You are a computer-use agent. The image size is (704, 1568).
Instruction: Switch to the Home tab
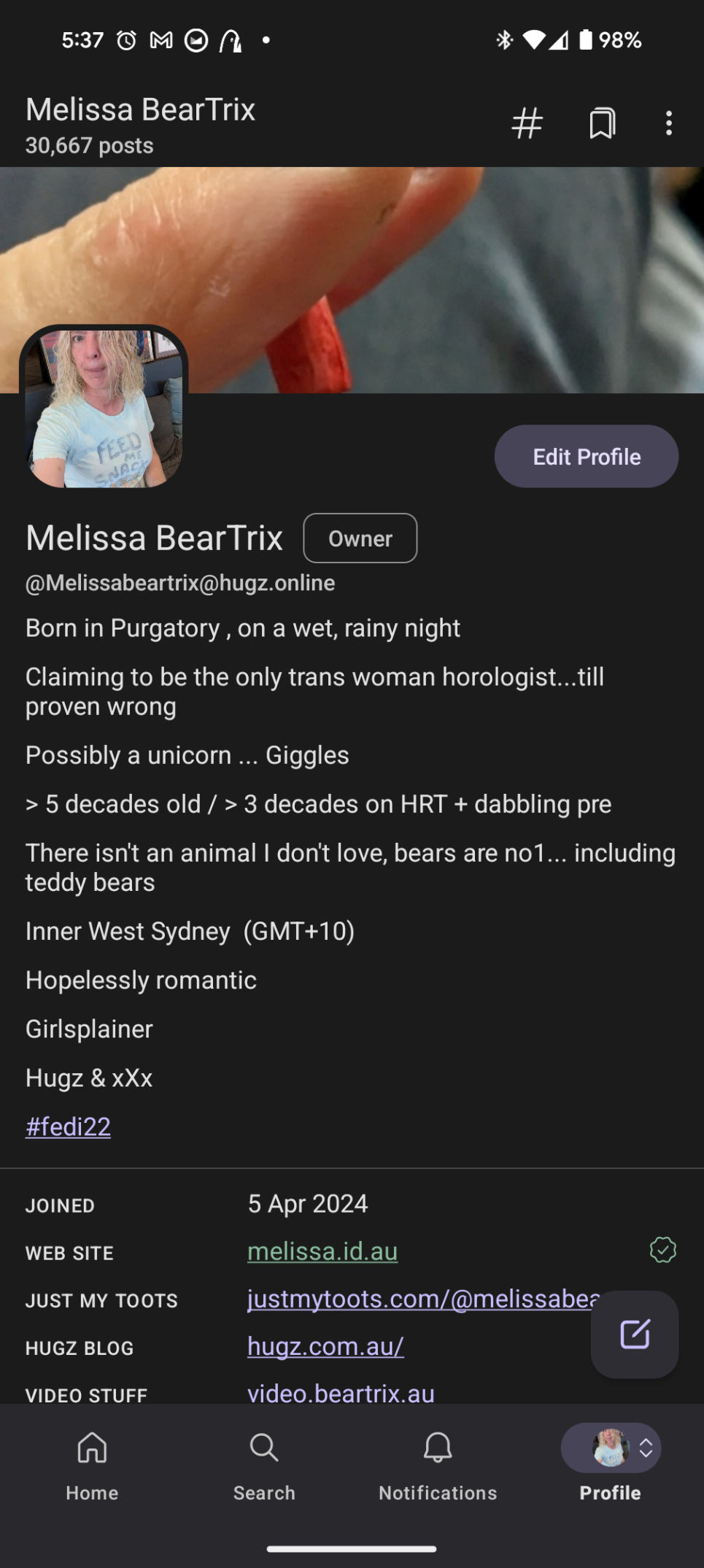92,1464
